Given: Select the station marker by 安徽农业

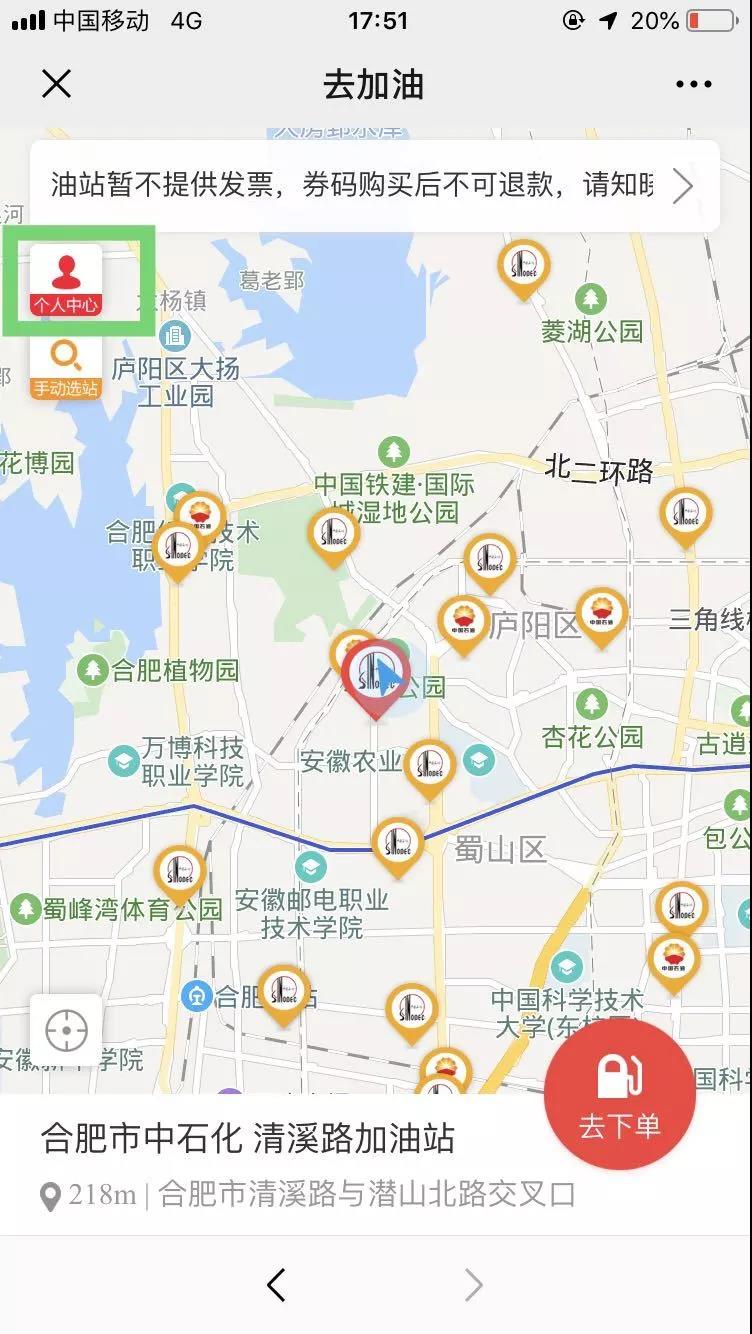Looking at the screenshot, I should (x=430, y=766).
